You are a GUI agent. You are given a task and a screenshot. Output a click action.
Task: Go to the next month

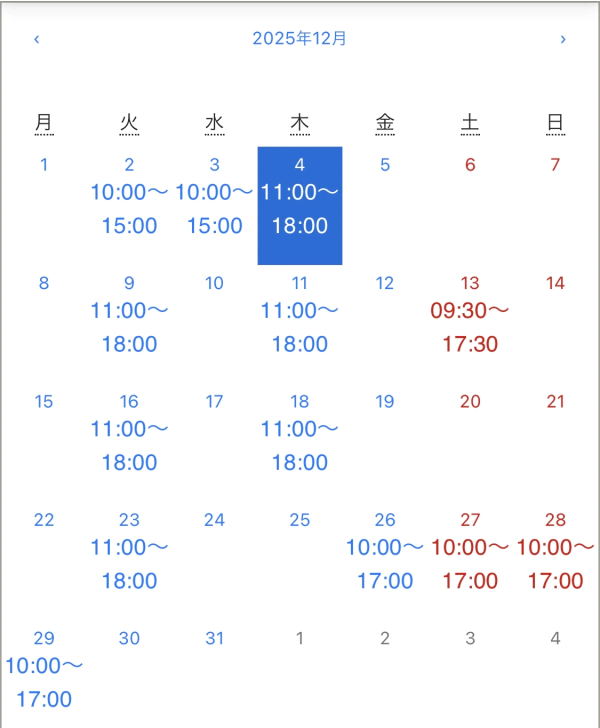point(563,39)
